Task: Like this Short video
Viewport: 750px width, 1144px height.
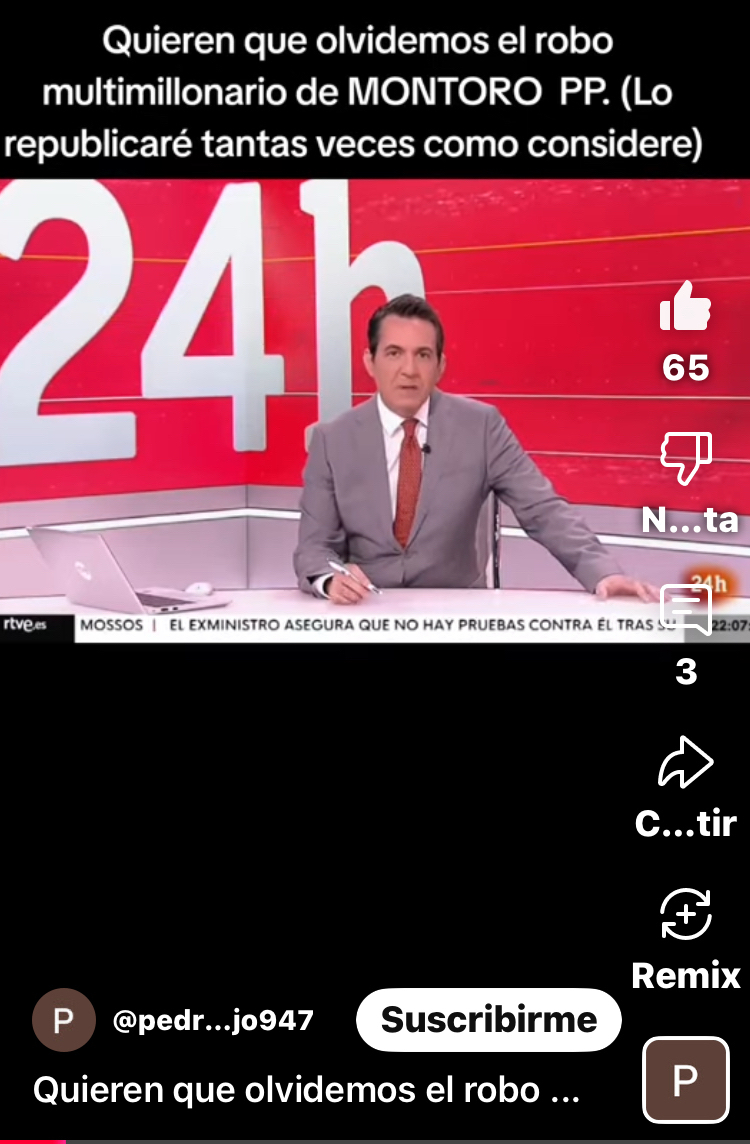Action: pos(686,307)
